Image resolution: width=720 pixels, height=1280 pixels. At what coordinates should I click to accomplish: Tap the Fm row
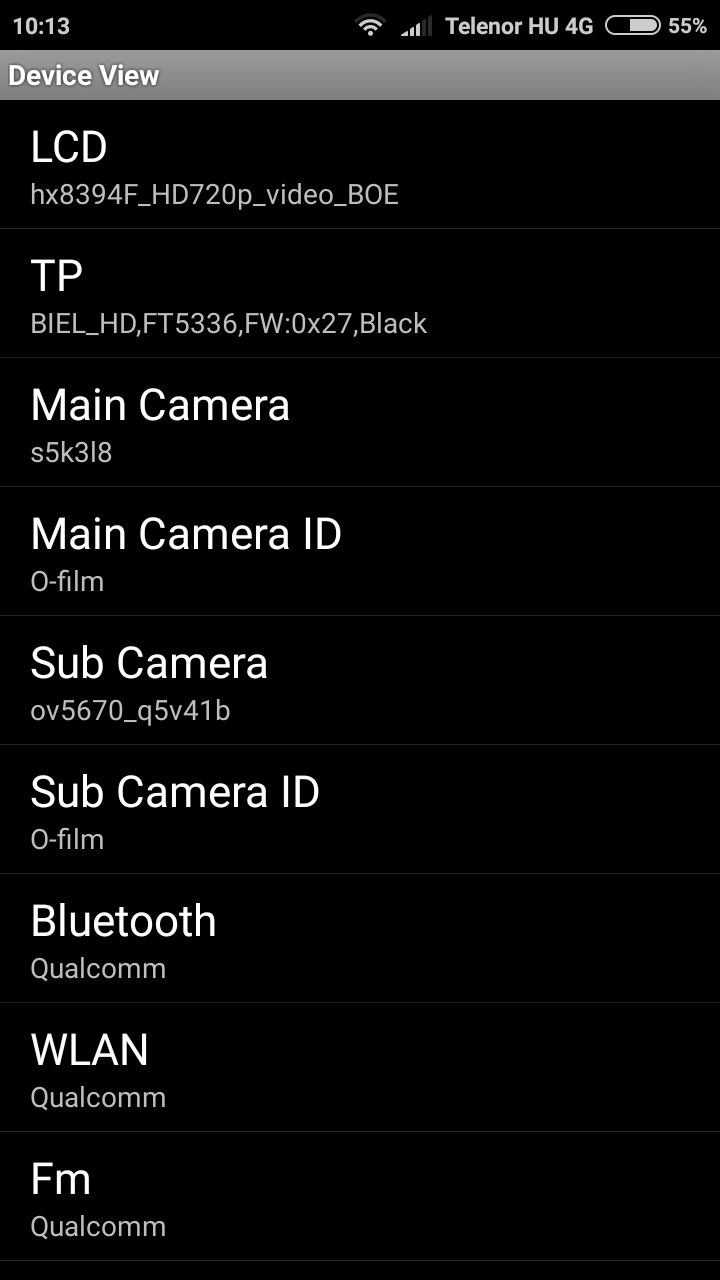coord(360,1197)
